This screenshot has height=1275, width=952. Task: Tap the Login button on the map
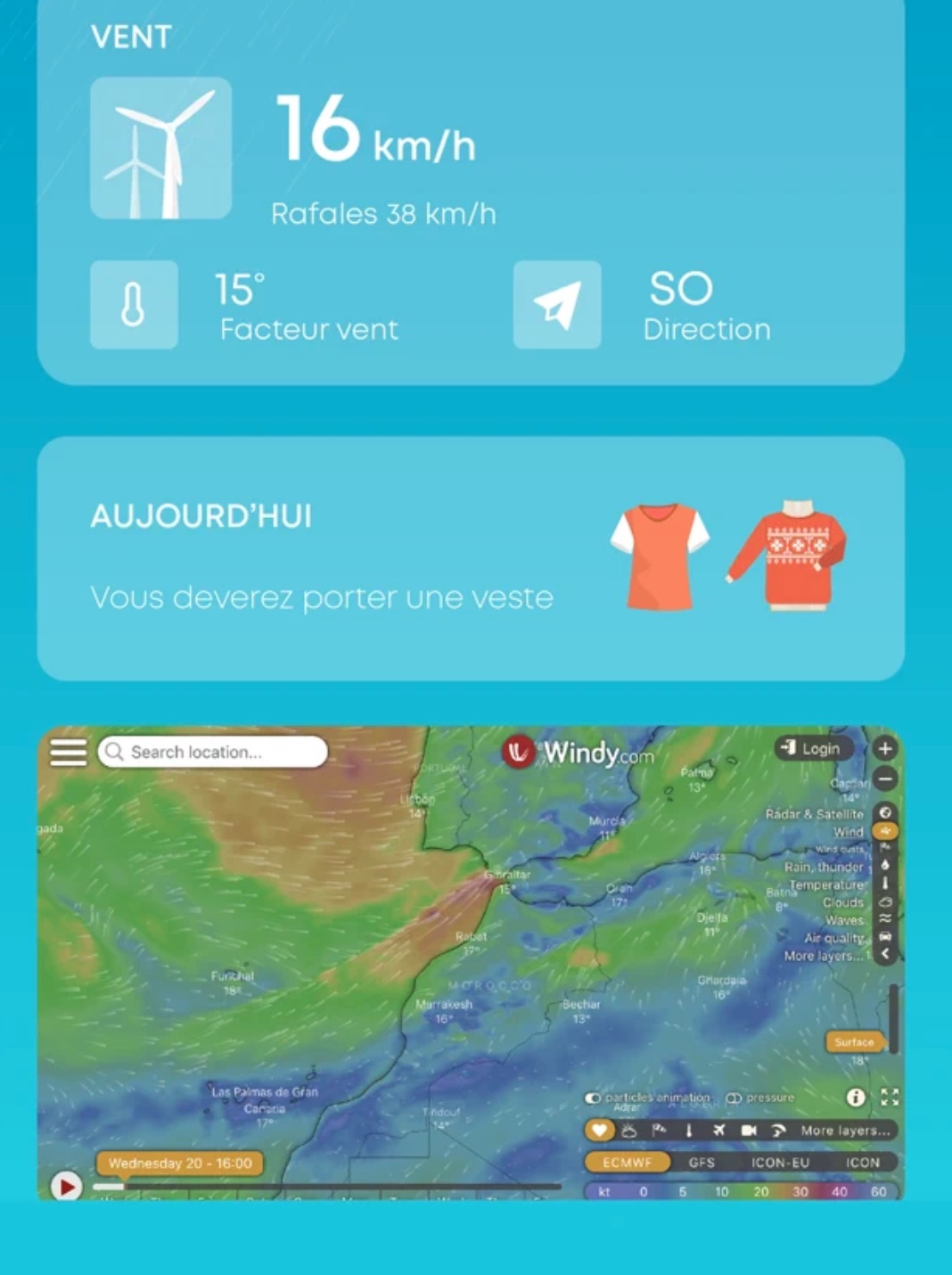(x=811, y=748)
